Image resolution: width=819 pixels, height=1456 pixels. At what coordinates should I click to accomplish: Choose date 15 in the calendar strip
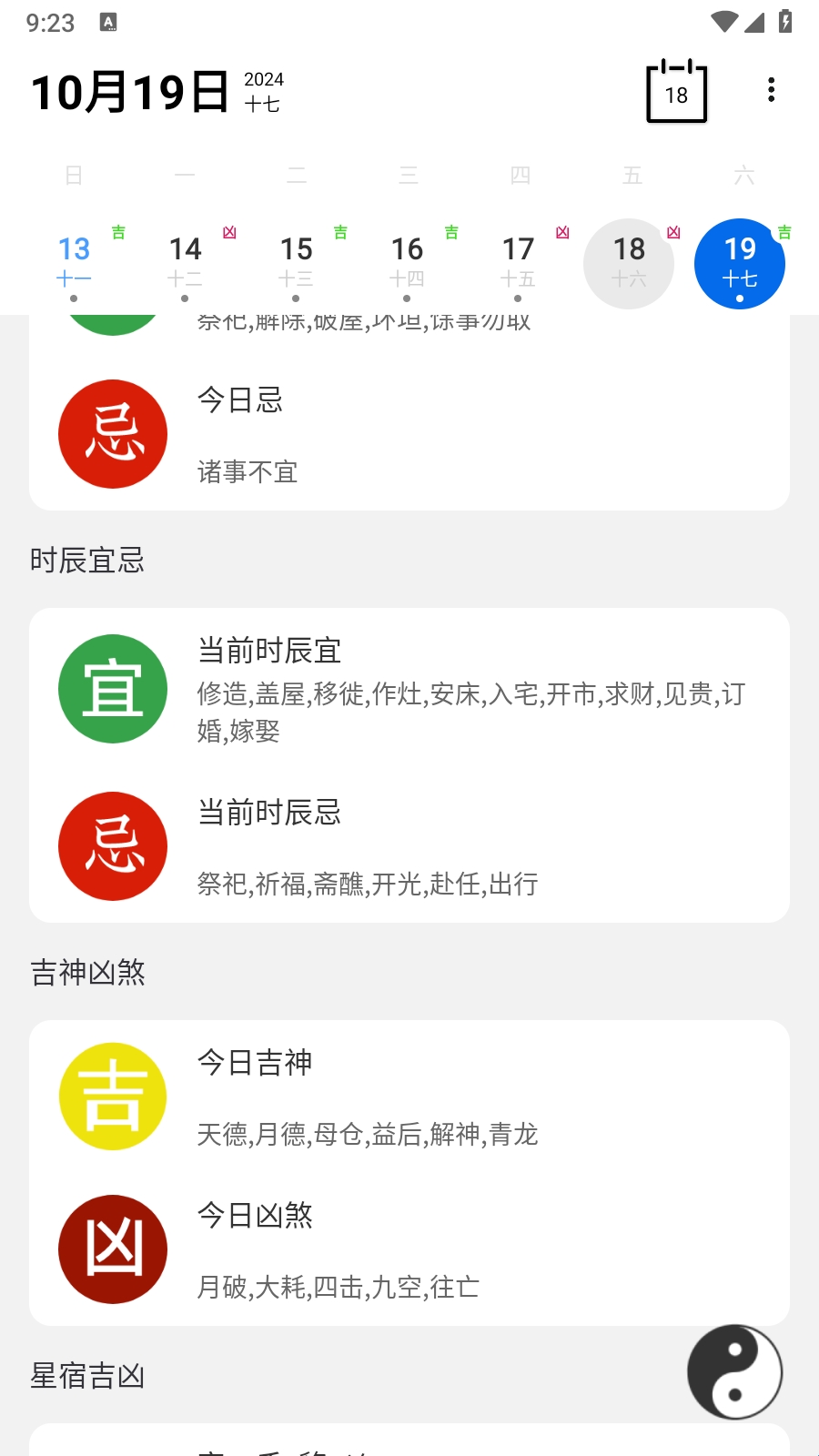coord(296,262)
